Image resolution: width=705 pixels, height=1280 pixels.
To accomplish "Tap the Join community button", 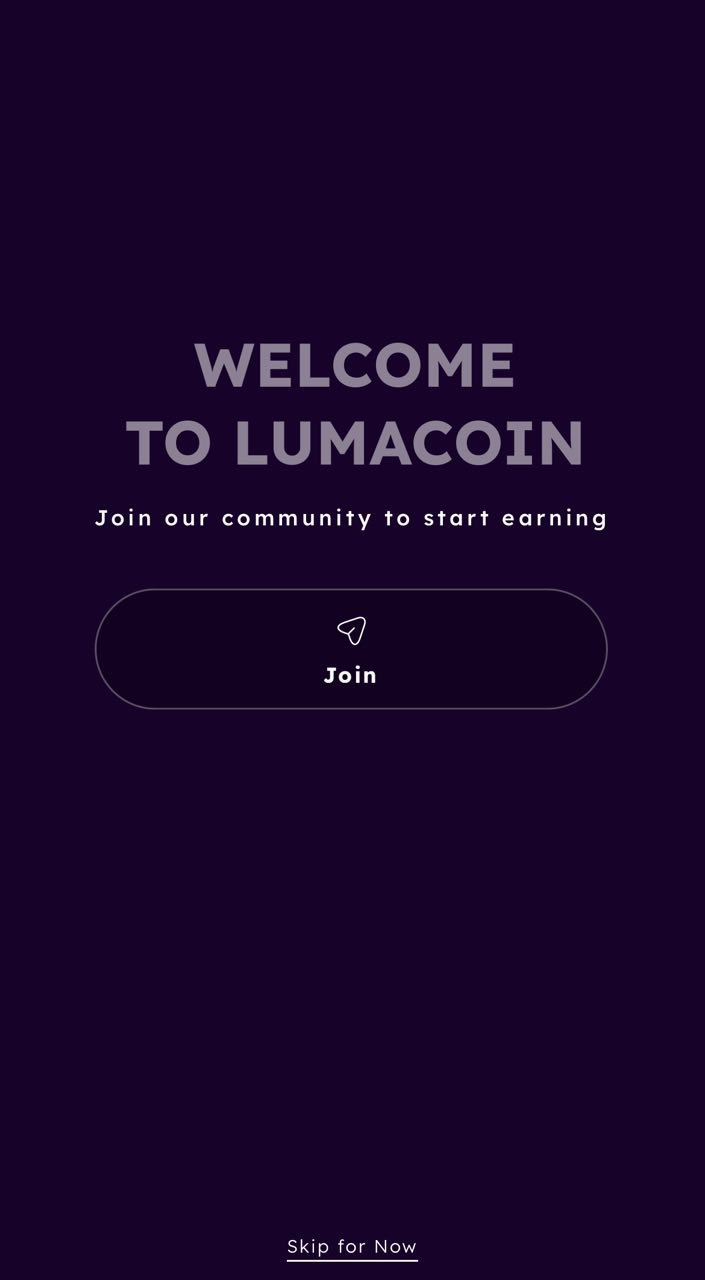I will (x=351, y=649).
